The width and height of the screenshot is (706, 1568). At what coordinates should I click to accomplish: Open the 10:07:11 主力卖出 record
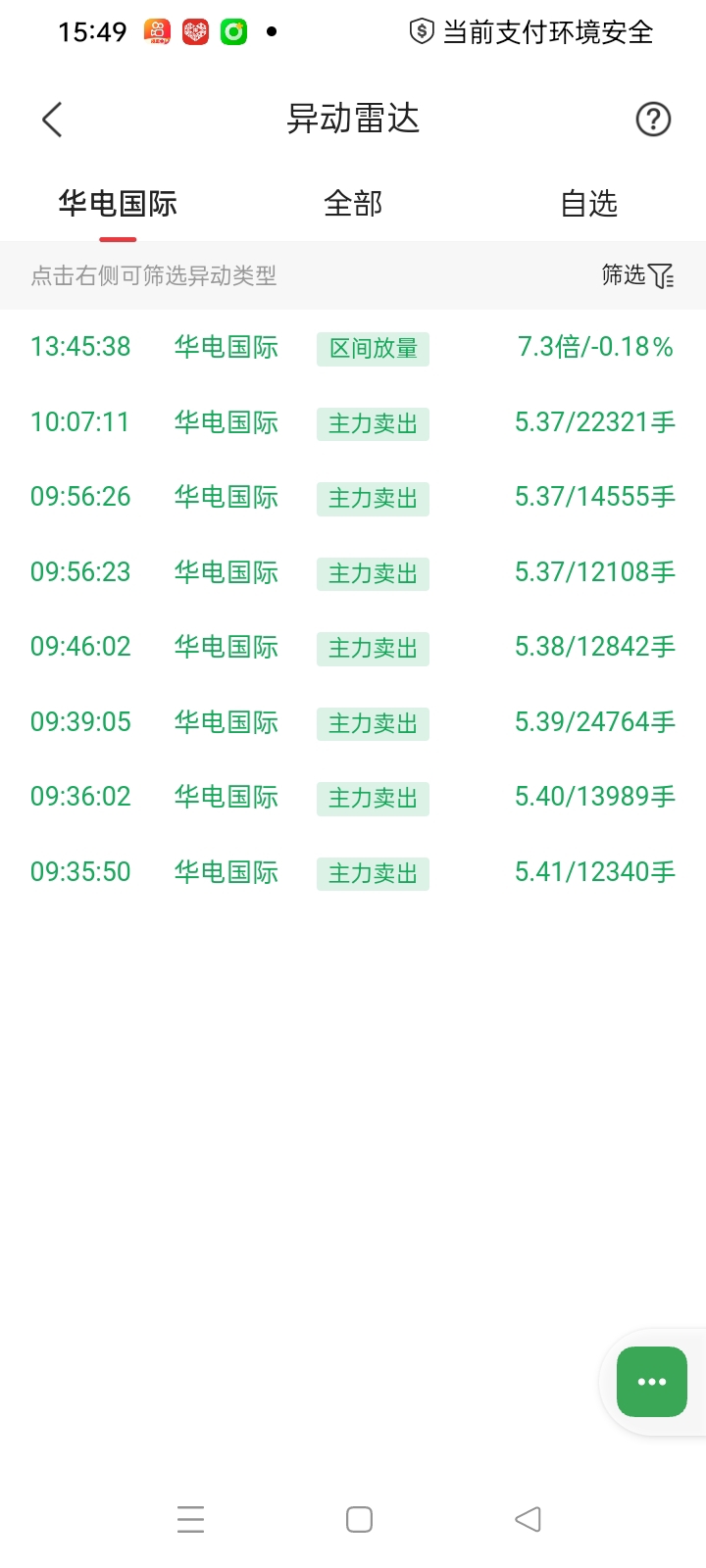[x=353, y=422]
